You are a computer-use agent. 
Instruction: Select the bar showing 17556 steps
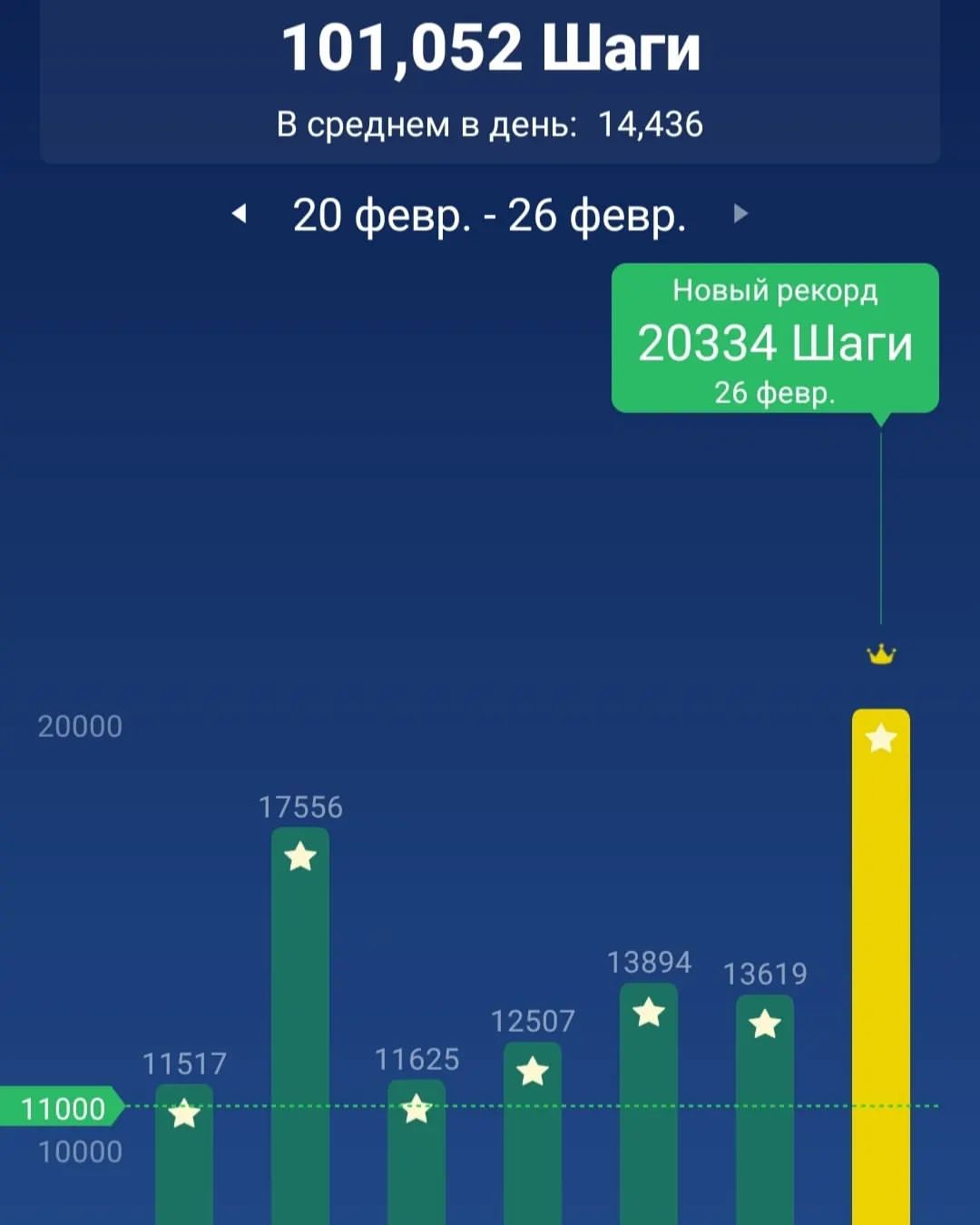tap(300, 1026)
